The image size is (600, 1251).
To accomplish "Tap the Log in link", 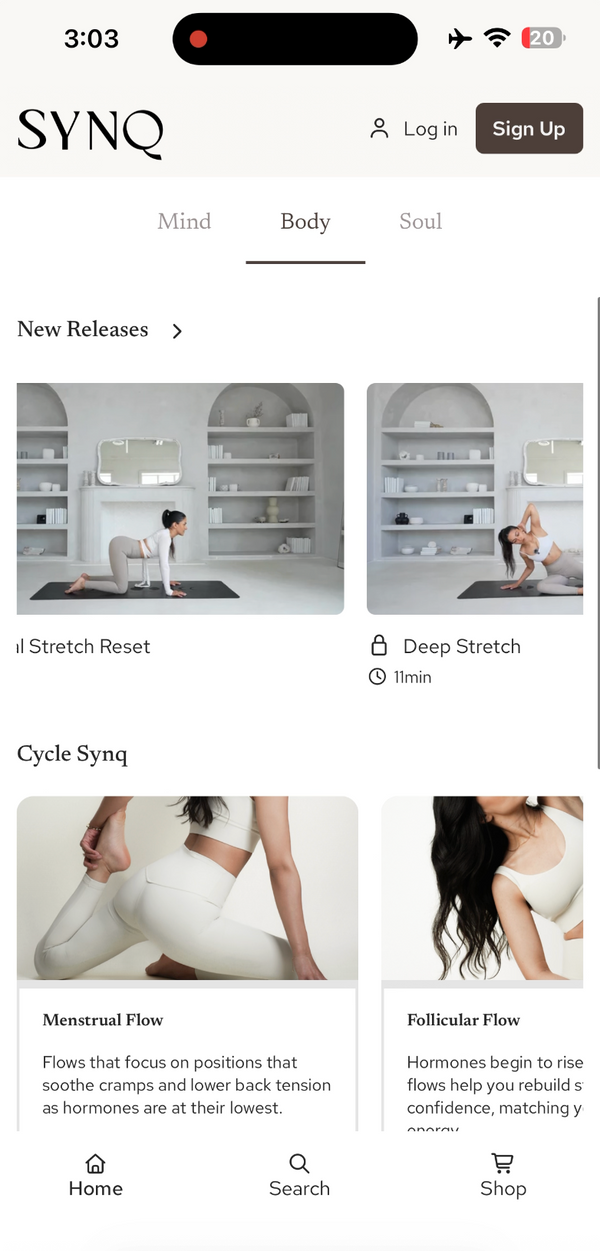I will tap(414, 129).
